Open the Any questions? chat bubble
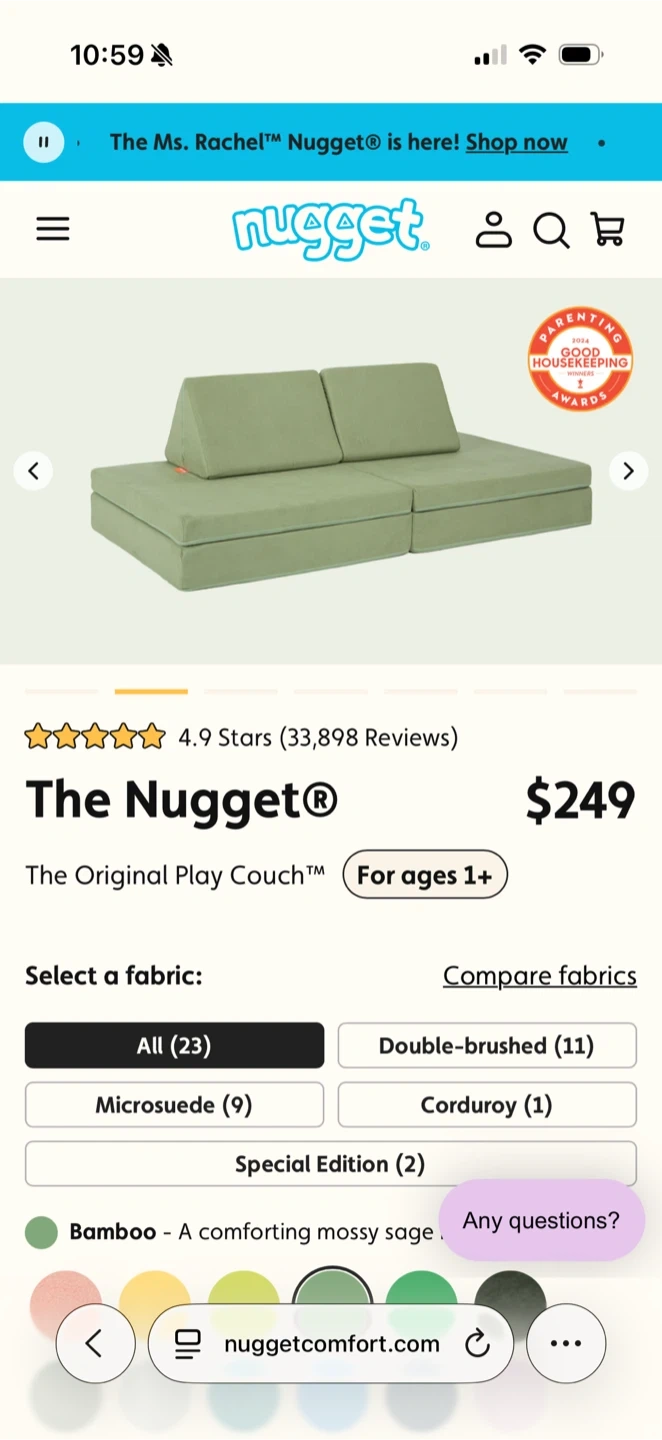The width and height of the screenshot is (662, 1440). (541, 1220)
